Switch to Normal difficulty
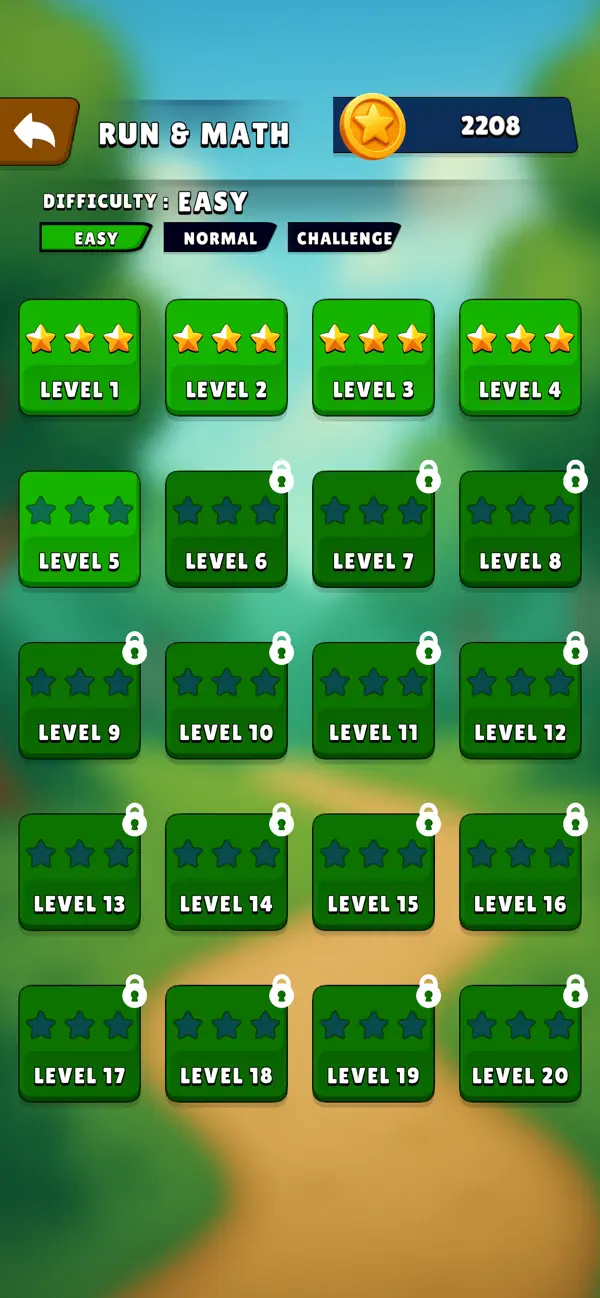600x1298 pixels. coord(220,238)
